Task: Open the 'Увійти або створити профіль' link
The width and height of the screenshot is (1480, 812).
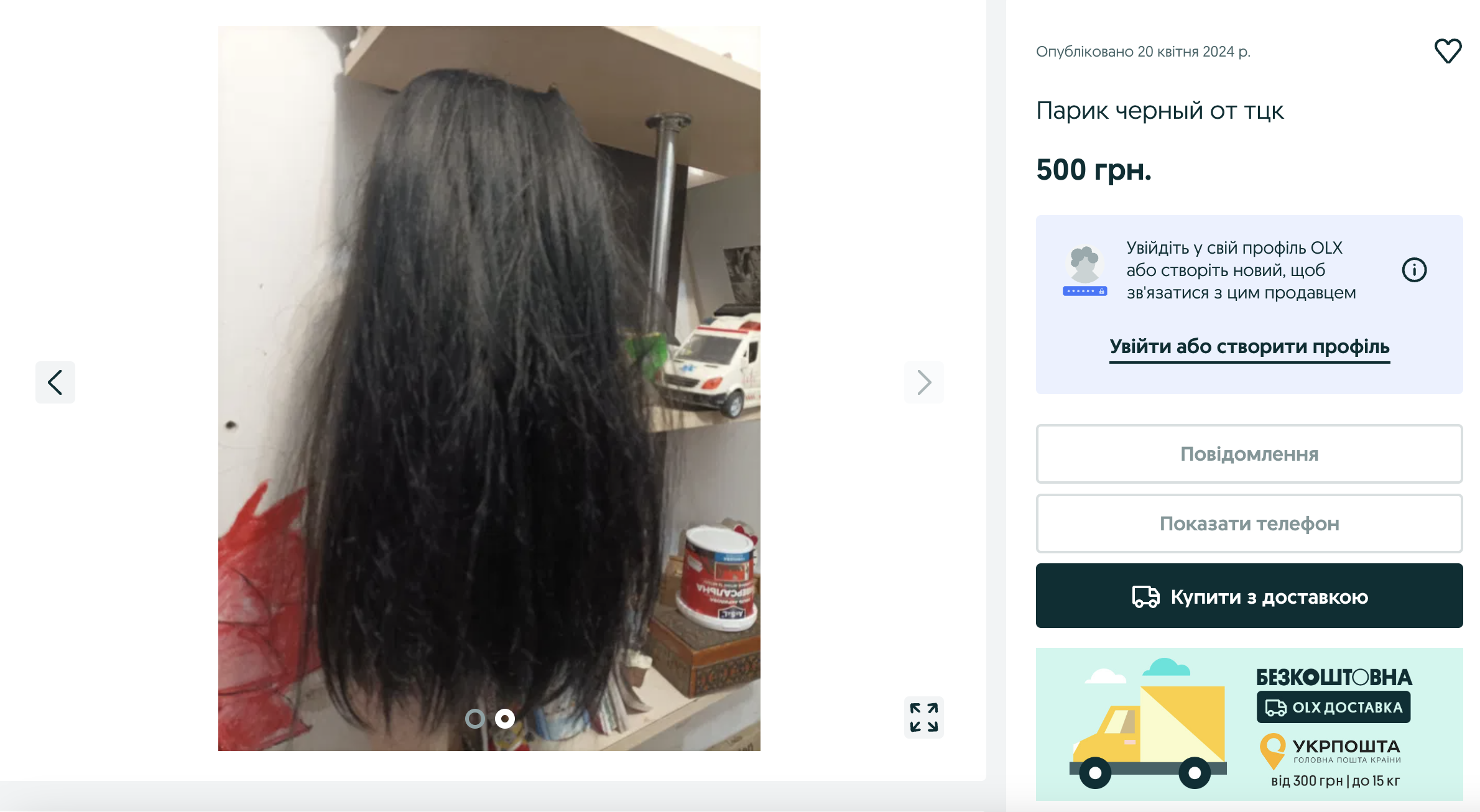Action: pos(1249,347)
